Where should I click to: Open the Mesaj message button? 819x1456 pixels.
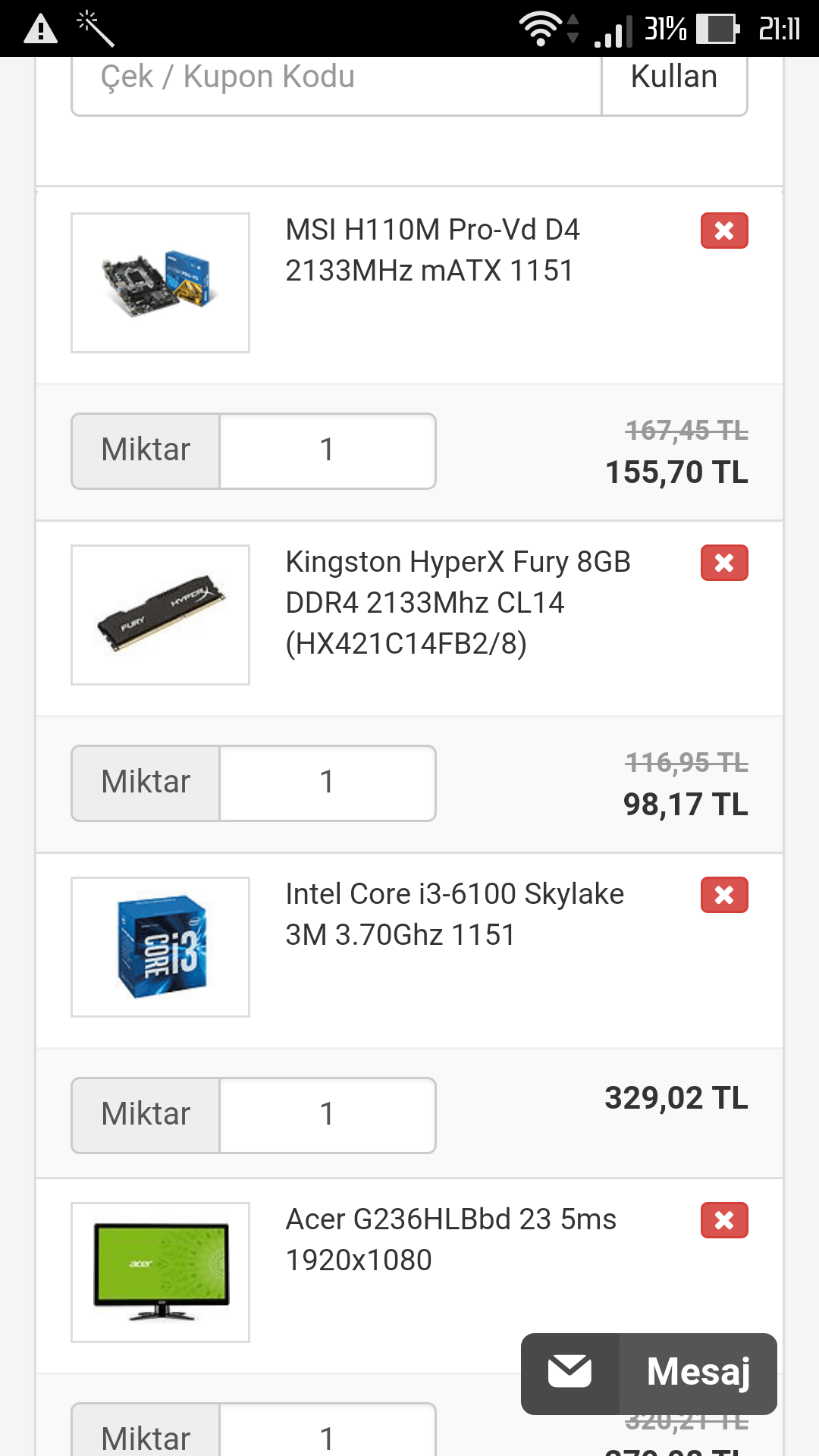(x=649, y=1373)
